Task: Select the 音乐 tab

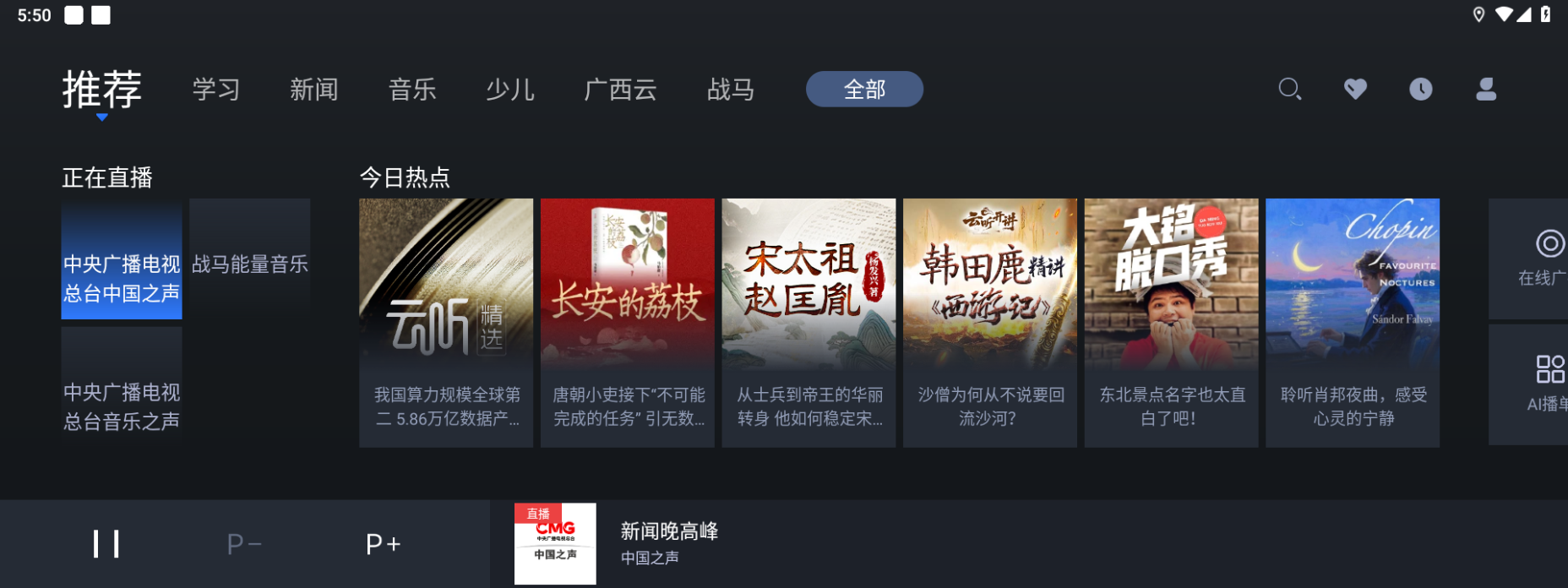Action: click(x=412, y=90)
